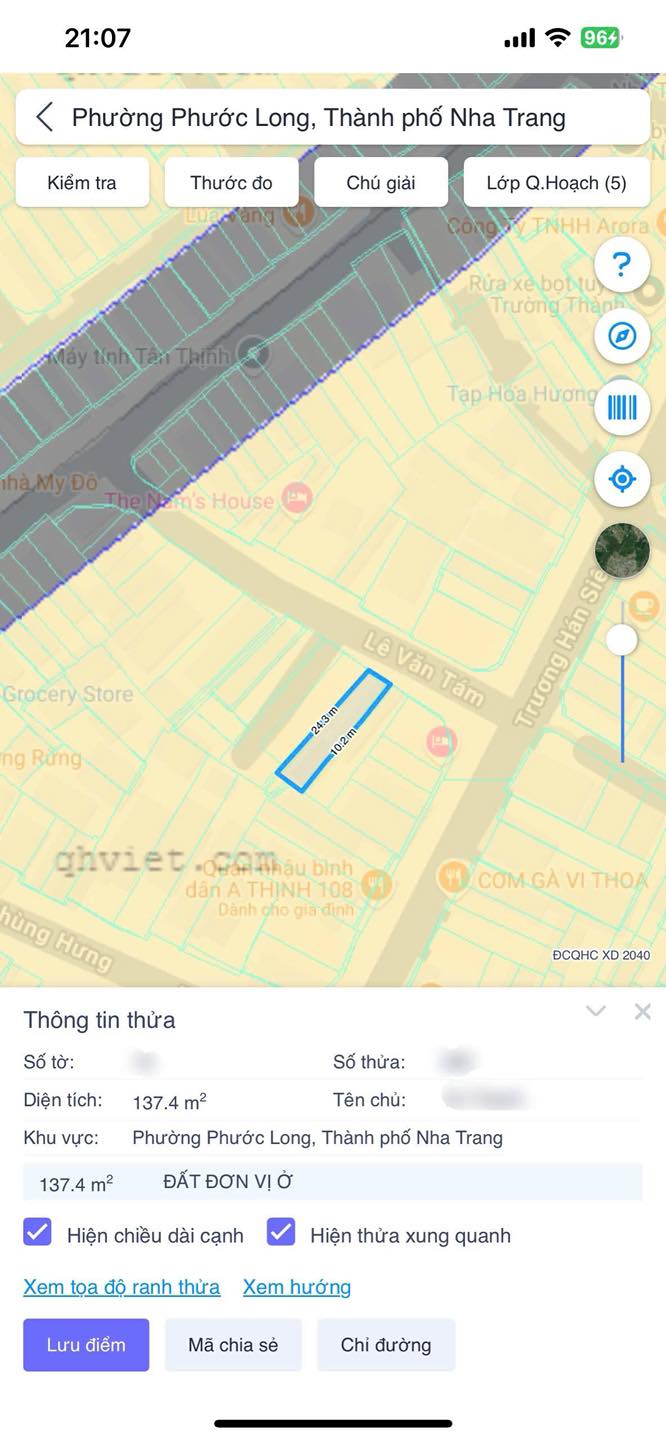Open the Xem hướng link
Screen dimensions: 666x1440
(297, 1287)
